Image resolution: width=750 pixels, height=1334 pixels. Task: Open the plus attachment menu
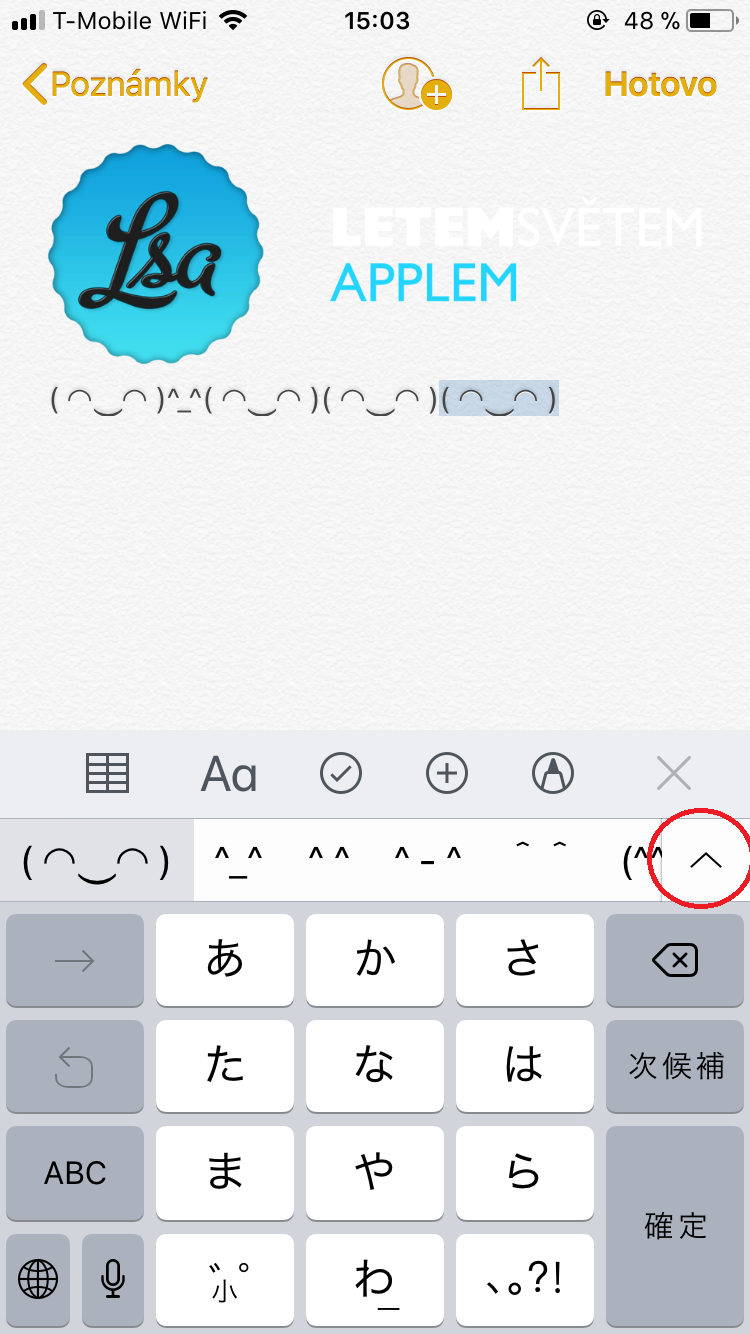[x=447, y=773]
